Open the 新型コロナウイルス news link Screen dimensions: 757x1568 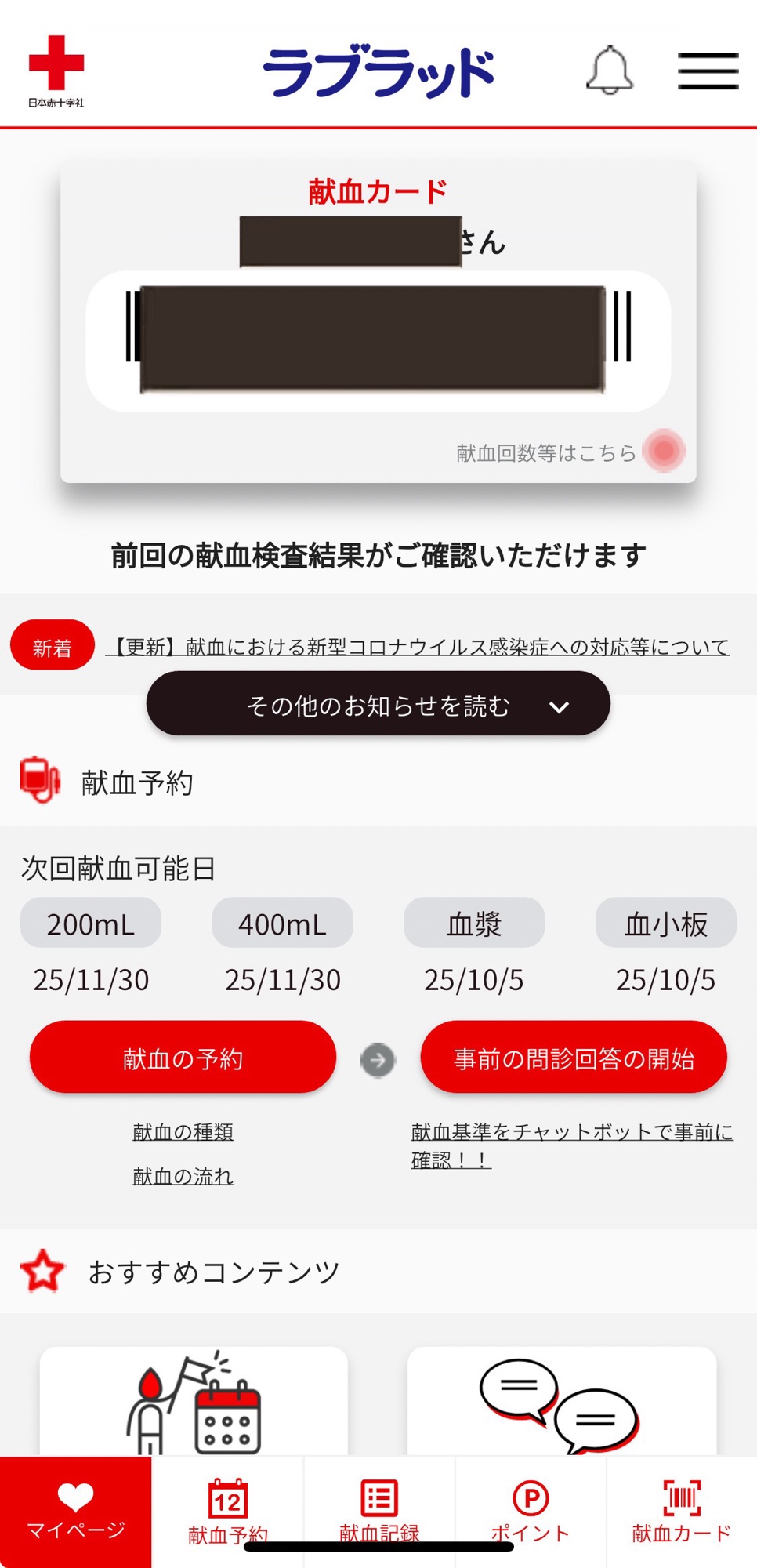(418, 647)
